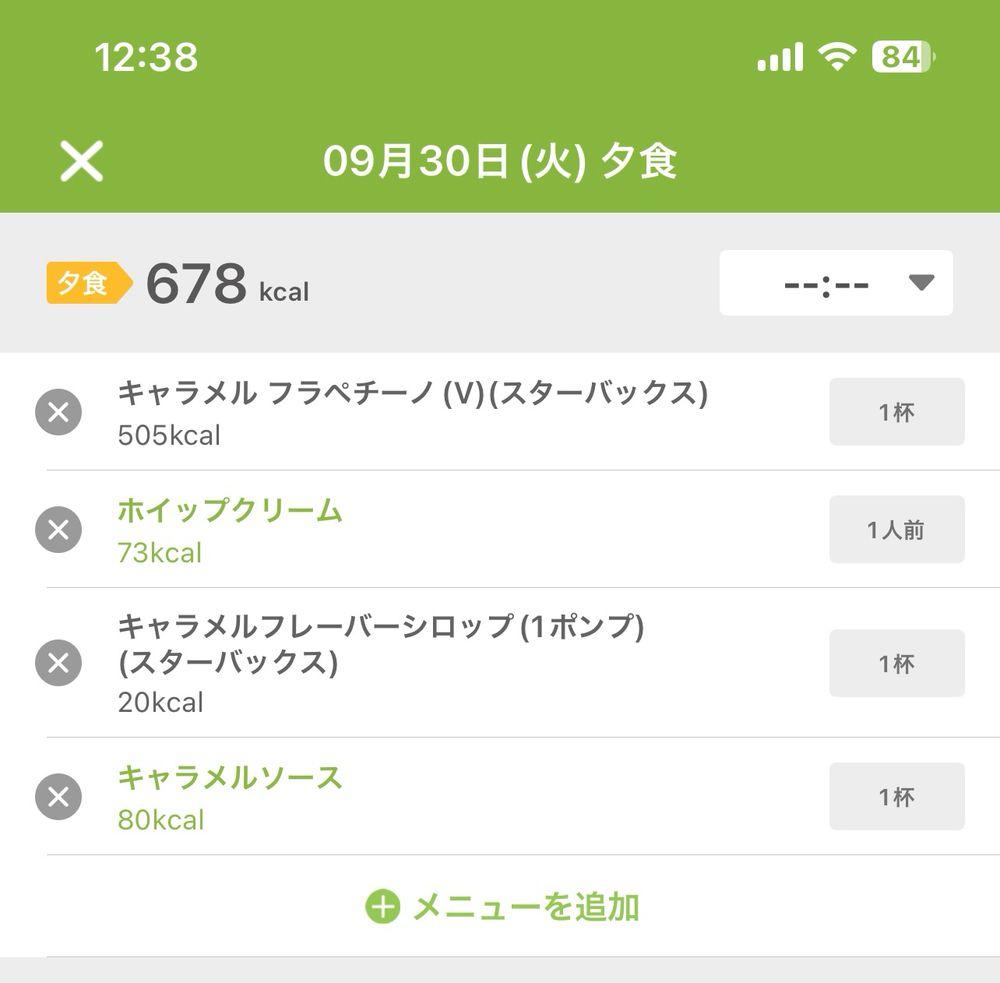Close the 夕食 meal entry screen

click(81, 161)
